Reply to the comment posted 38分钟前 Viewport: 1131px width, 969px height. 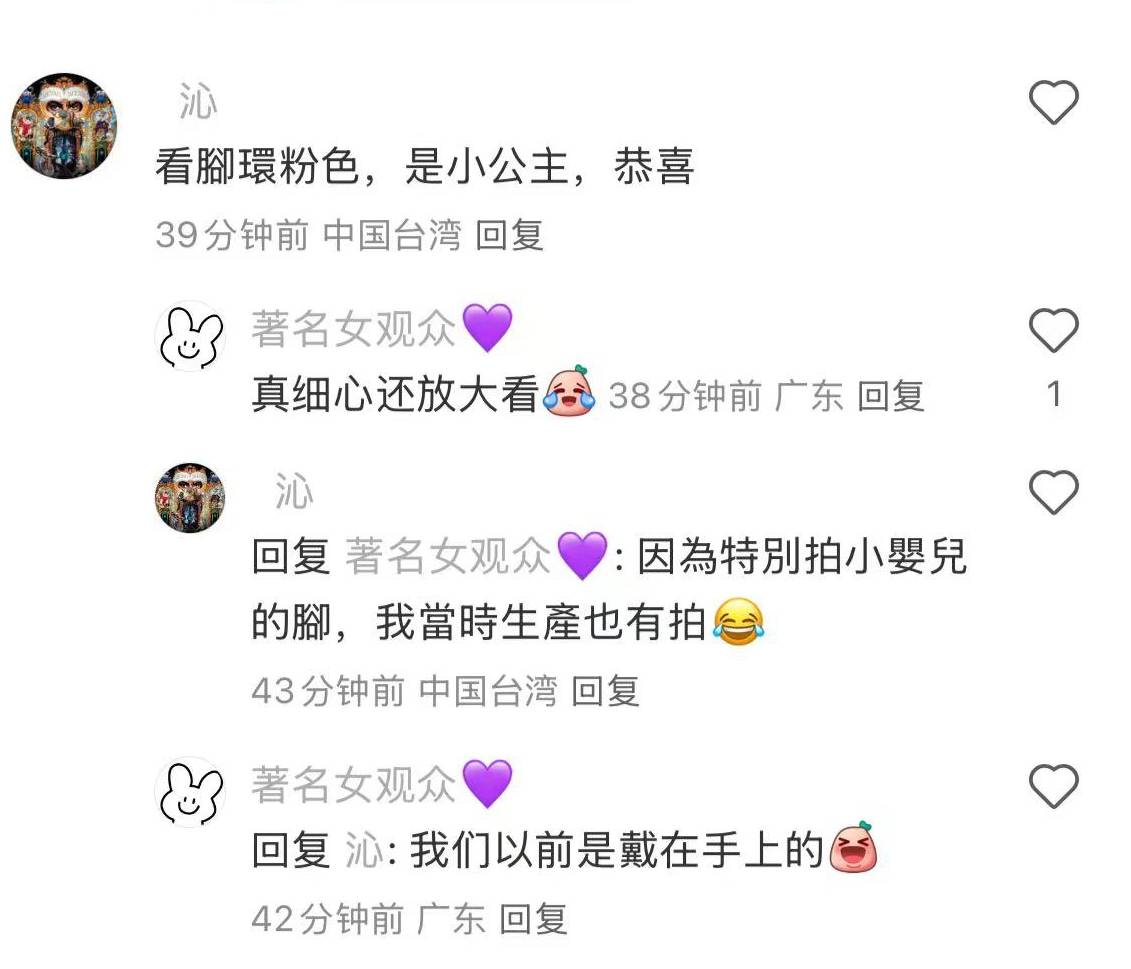pyautogui.click(x=890, y=396)
